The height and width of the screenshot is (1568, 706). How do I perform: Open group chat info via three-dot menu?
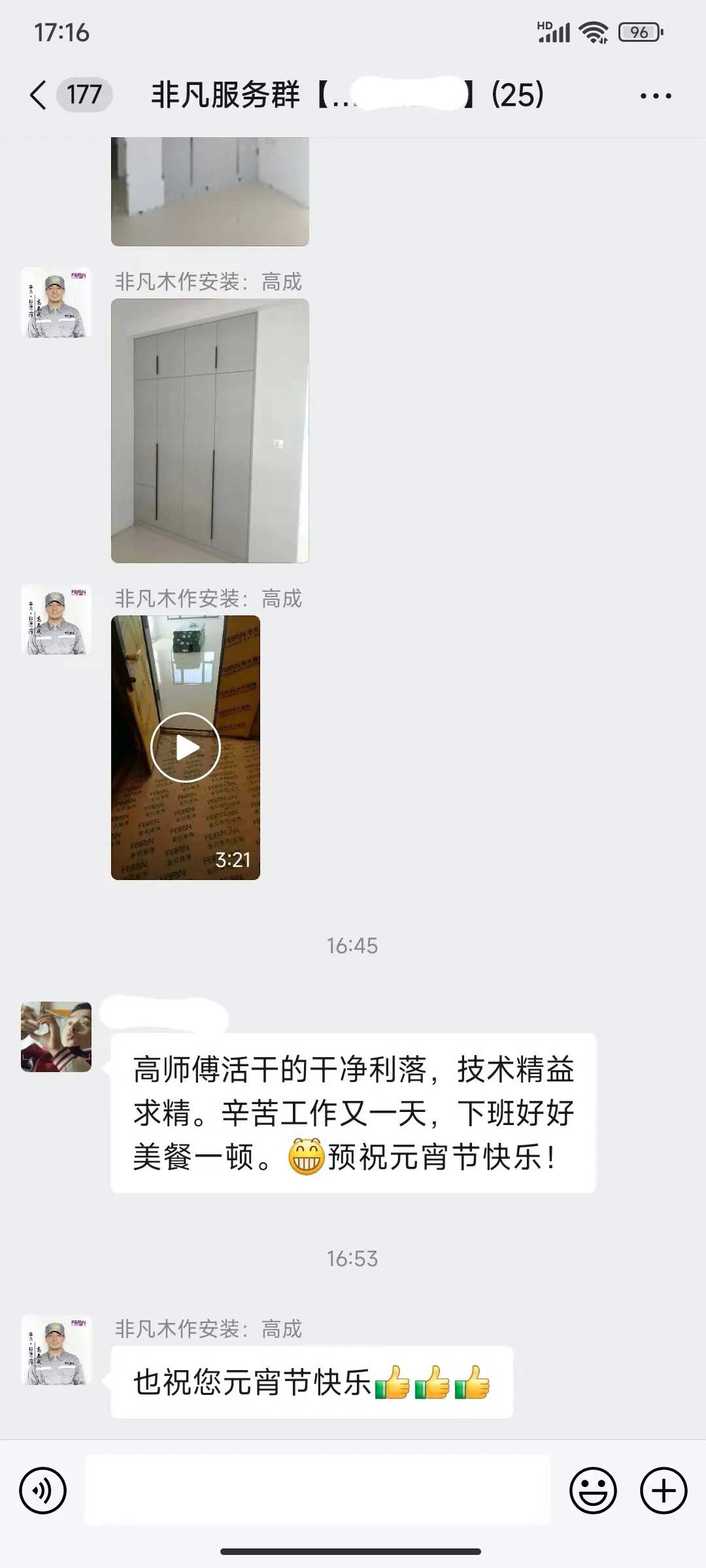(655, 95)
